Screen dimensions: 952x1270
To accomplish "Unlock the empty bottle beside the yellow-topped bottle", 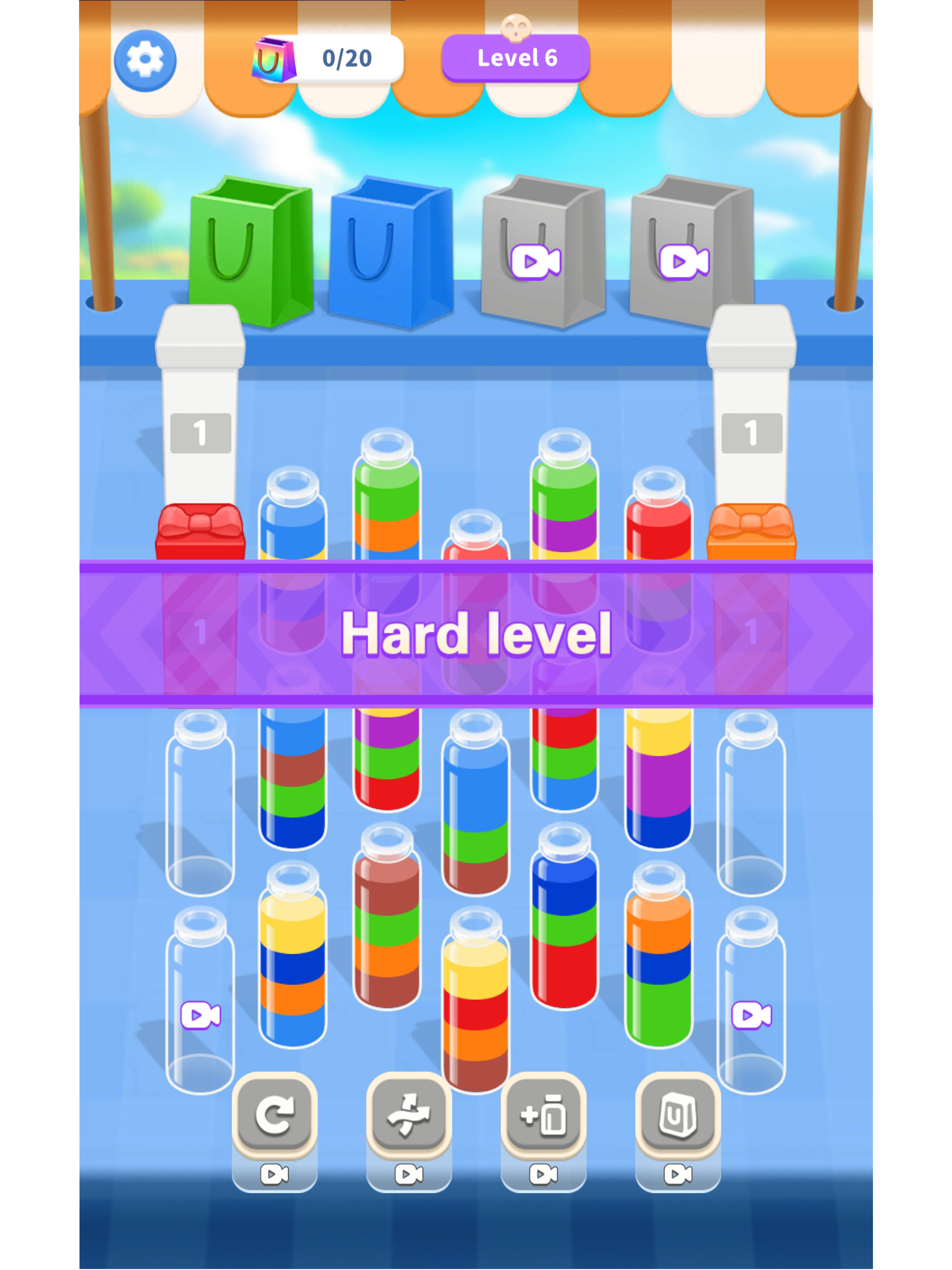I will click(200, 1015).
